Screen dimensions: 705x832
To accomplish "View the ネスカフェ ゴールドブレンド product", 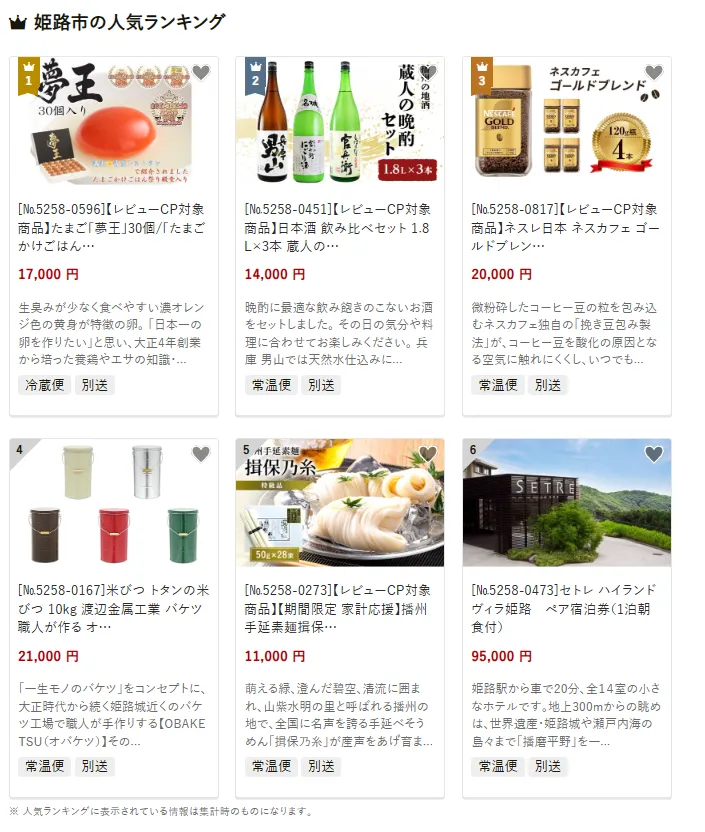I will [x=566, y=228].
